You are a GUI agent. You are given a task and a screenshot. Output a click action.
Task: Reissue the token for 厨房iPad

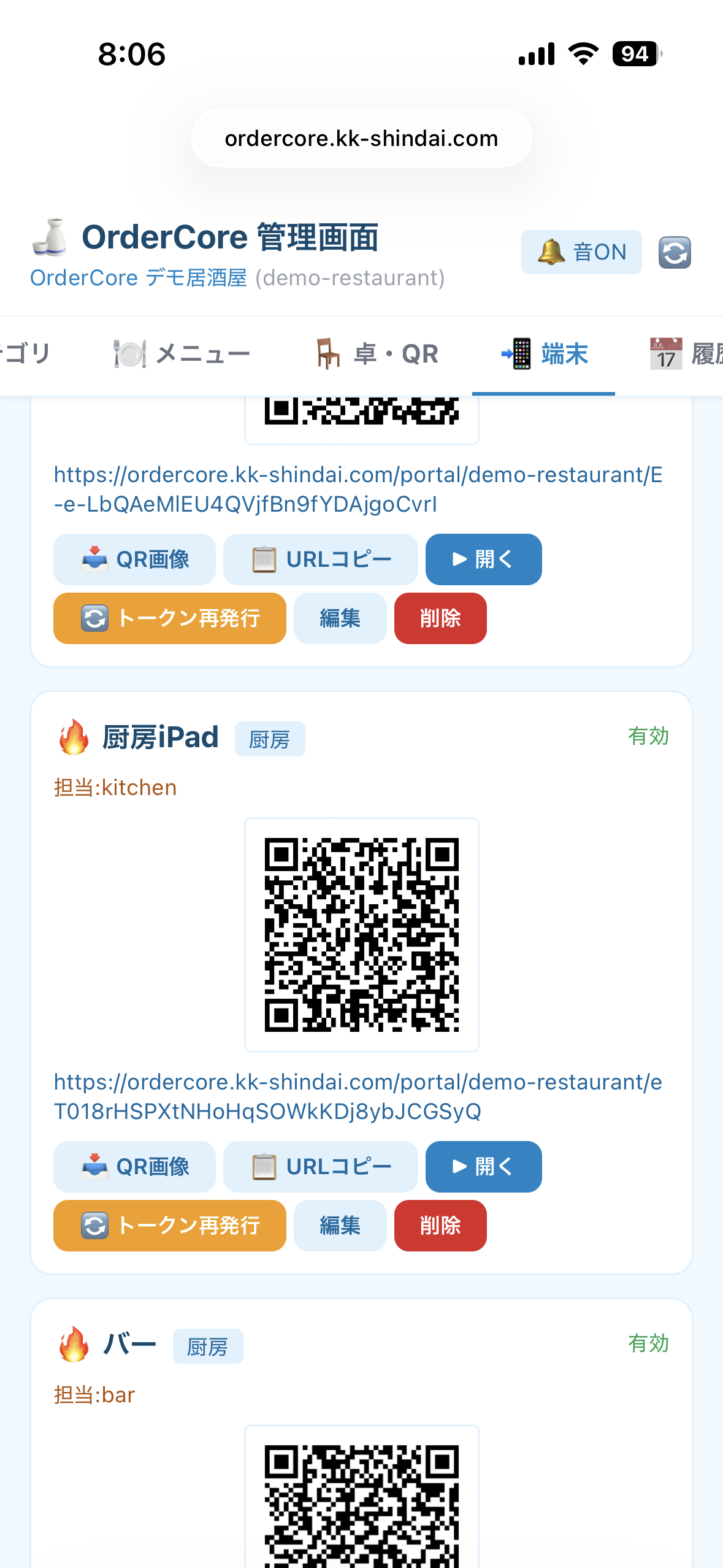point(170,1226)
